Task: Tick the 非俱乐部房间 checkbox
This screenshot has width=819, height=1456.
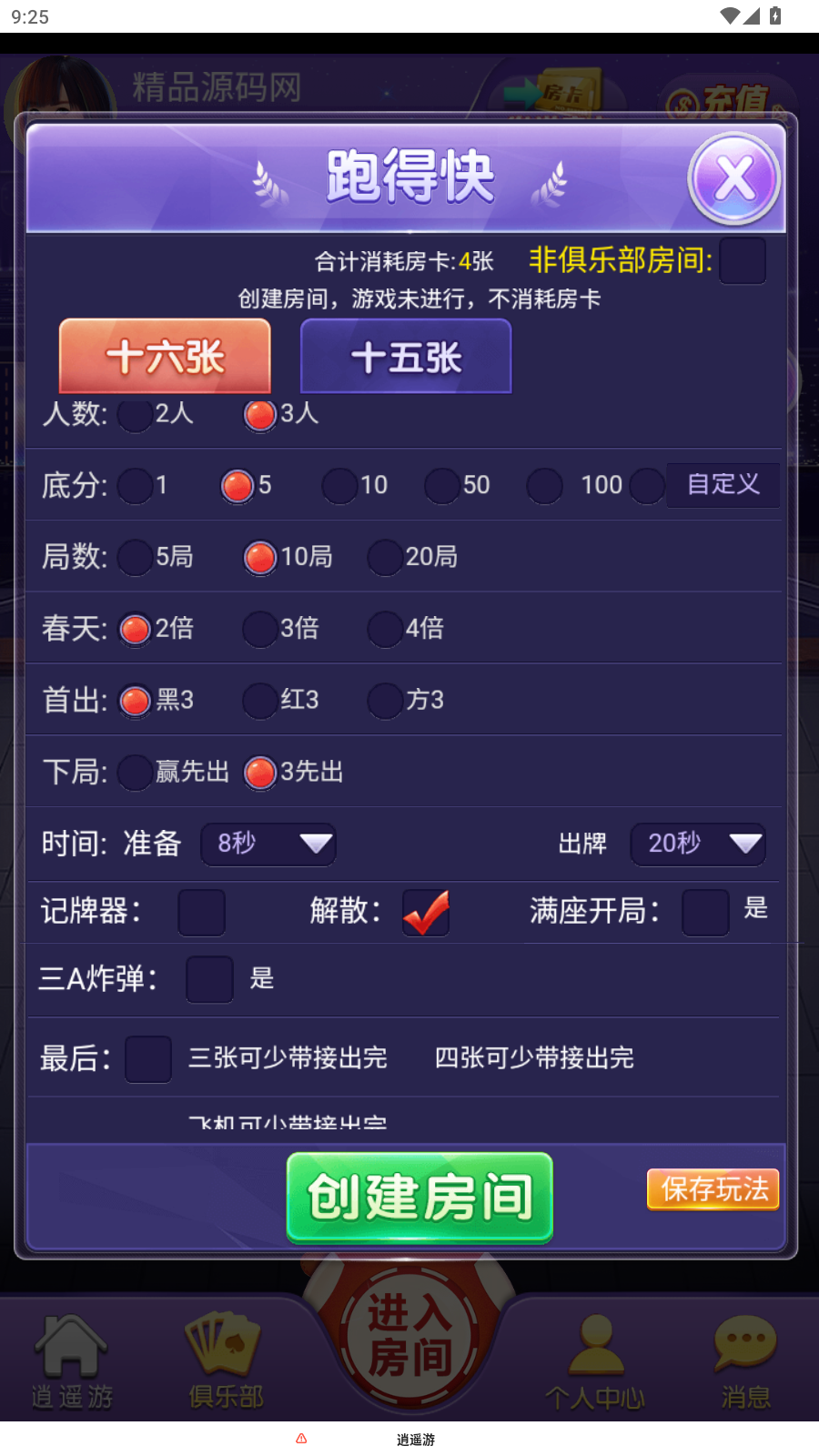Action: tap(742, 261)
